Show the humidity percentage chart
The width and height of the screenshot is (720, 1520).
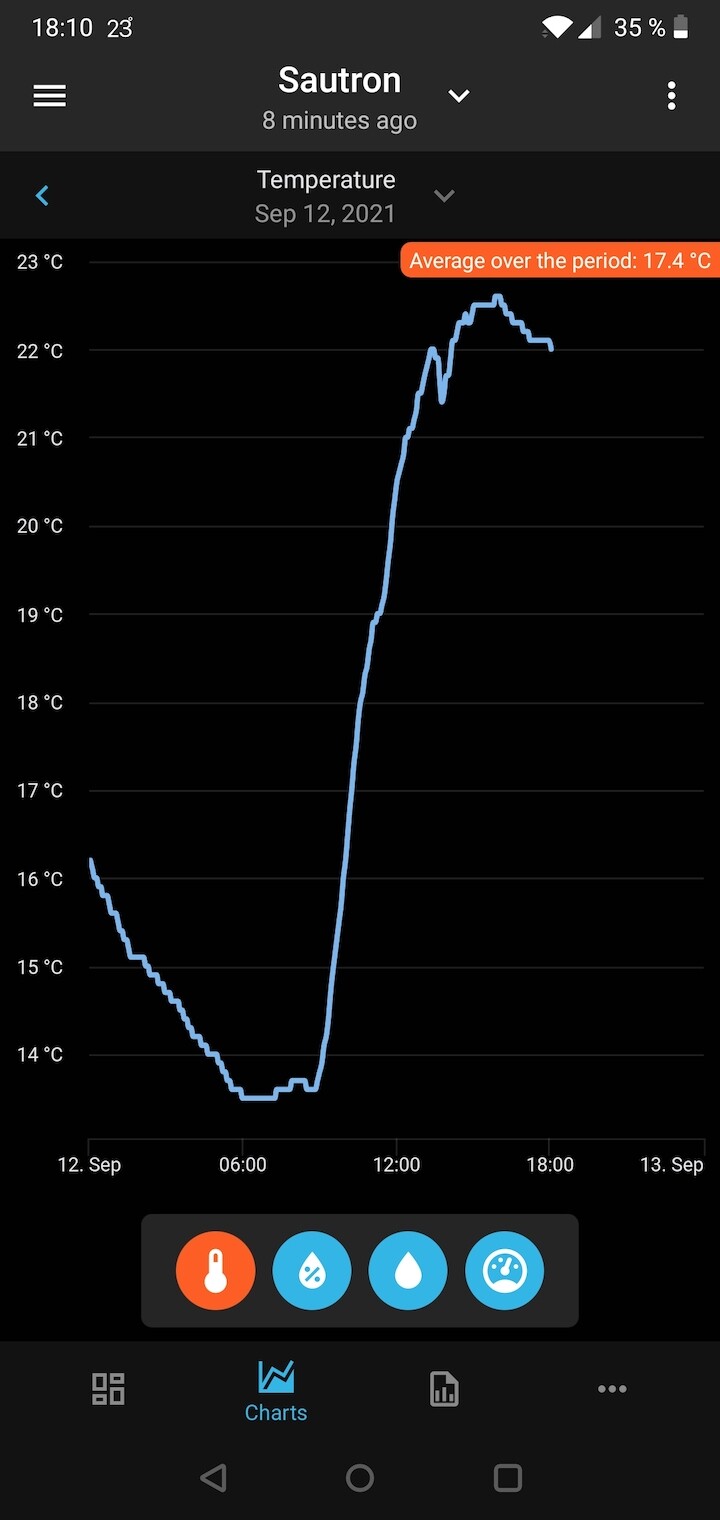pyautogui.click(x=312, y=1271)
